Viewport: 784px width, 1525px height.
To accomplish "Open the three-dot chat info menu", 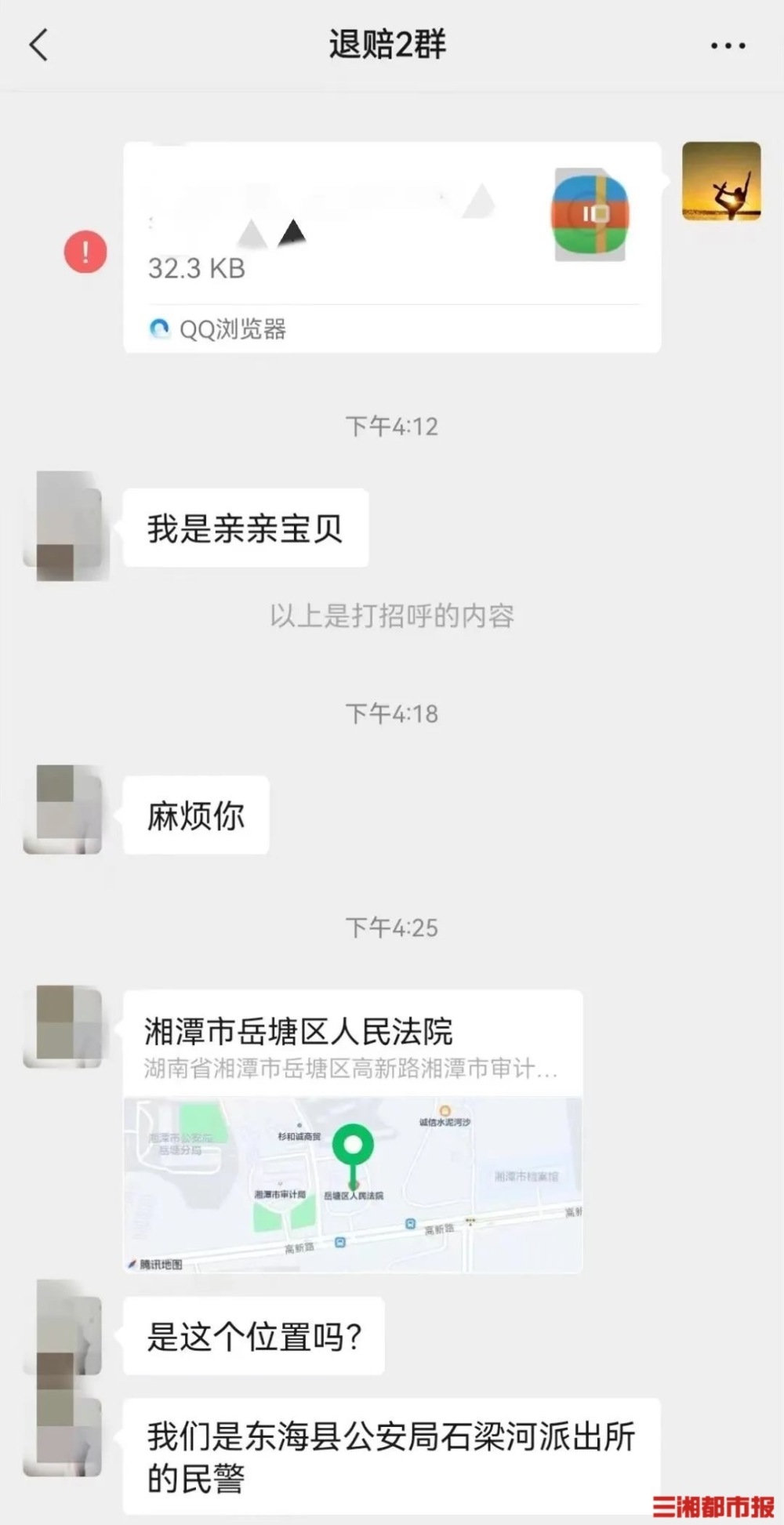I will [x=728, y=45].
